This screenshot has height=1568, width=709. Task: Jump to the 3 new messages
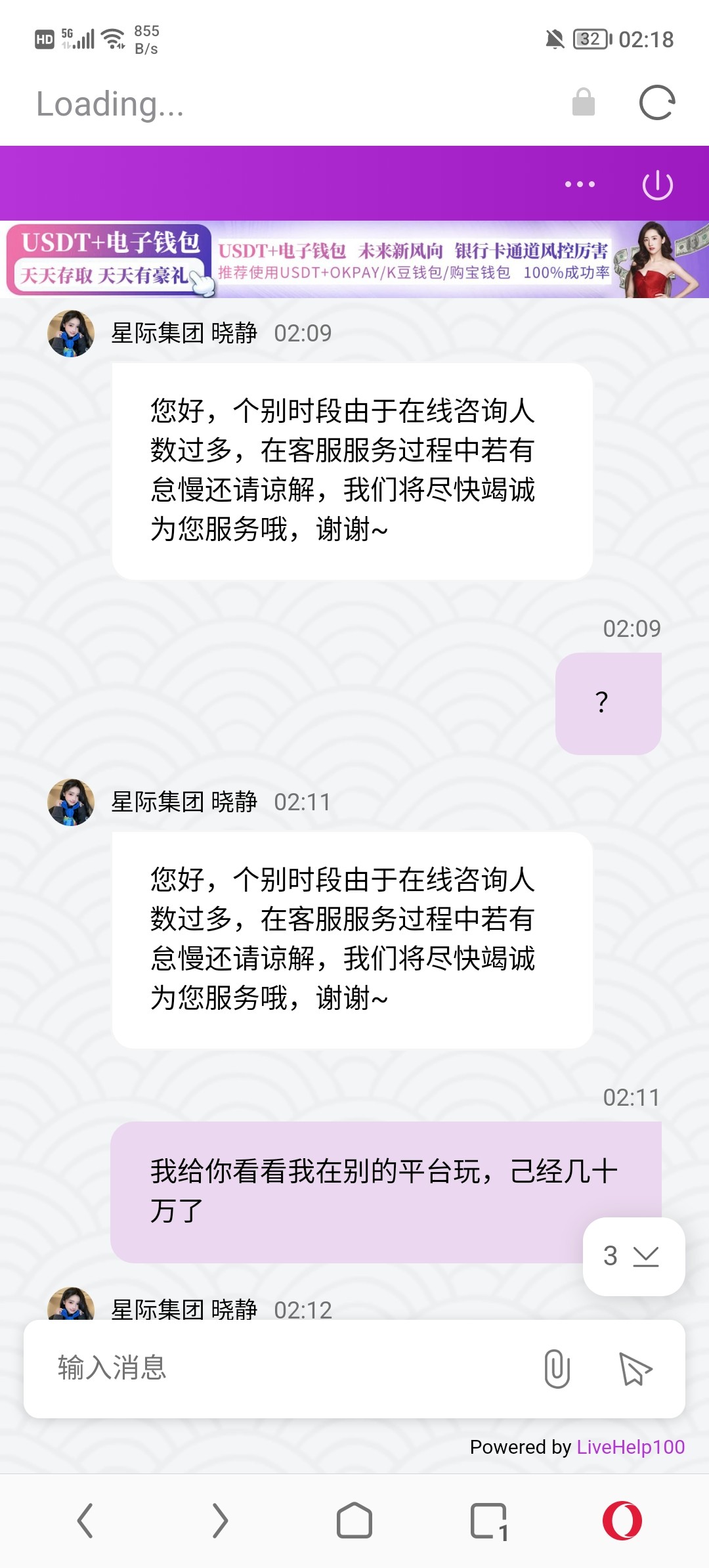pyautogui.click(x=633, y=1256)
